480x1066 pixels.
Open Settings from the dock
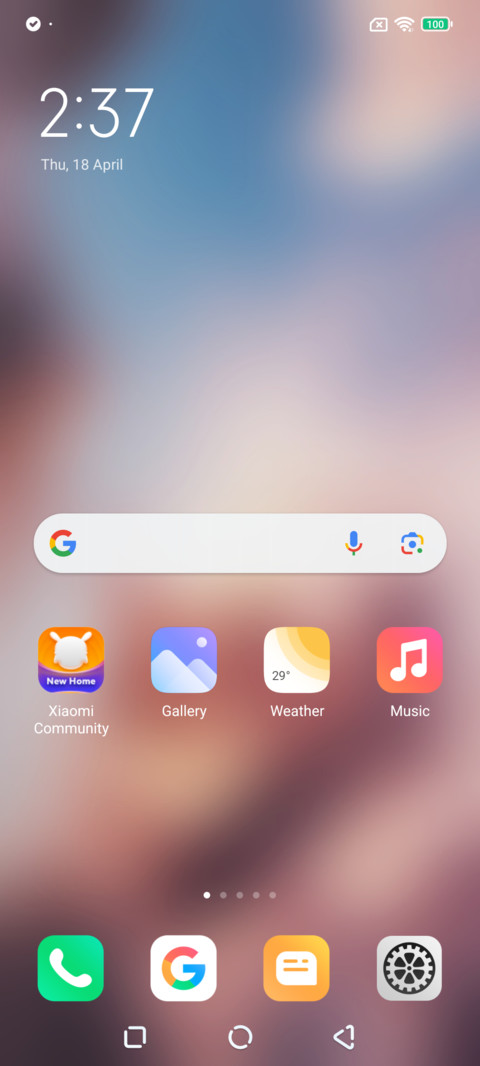(409, 968)
